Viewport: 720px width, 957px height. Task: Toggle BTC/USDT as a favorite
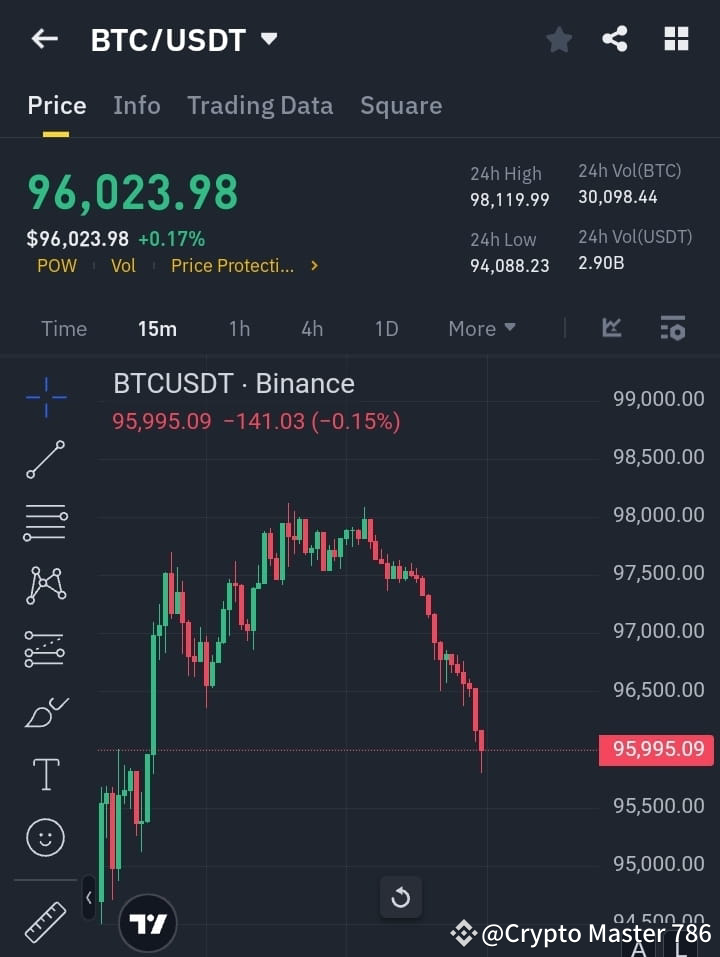click(558, 39)
